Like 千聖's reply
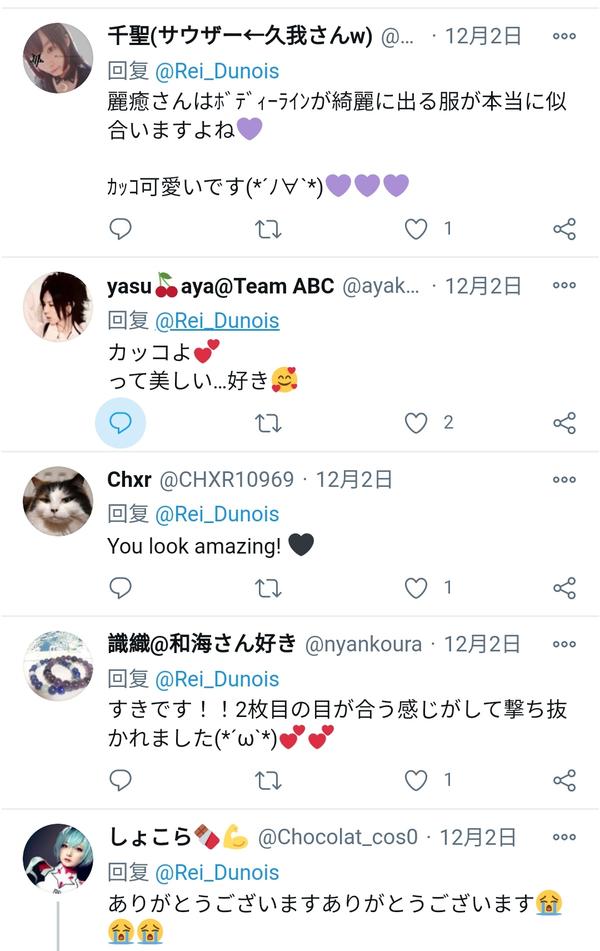 point(416,229)
